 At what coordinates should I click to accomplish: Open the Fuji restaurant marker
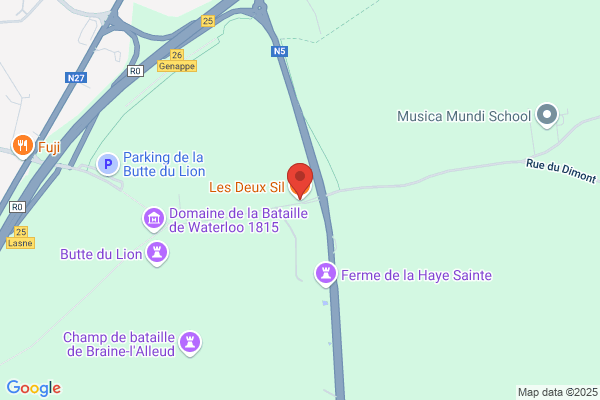[x=23, y=146]
